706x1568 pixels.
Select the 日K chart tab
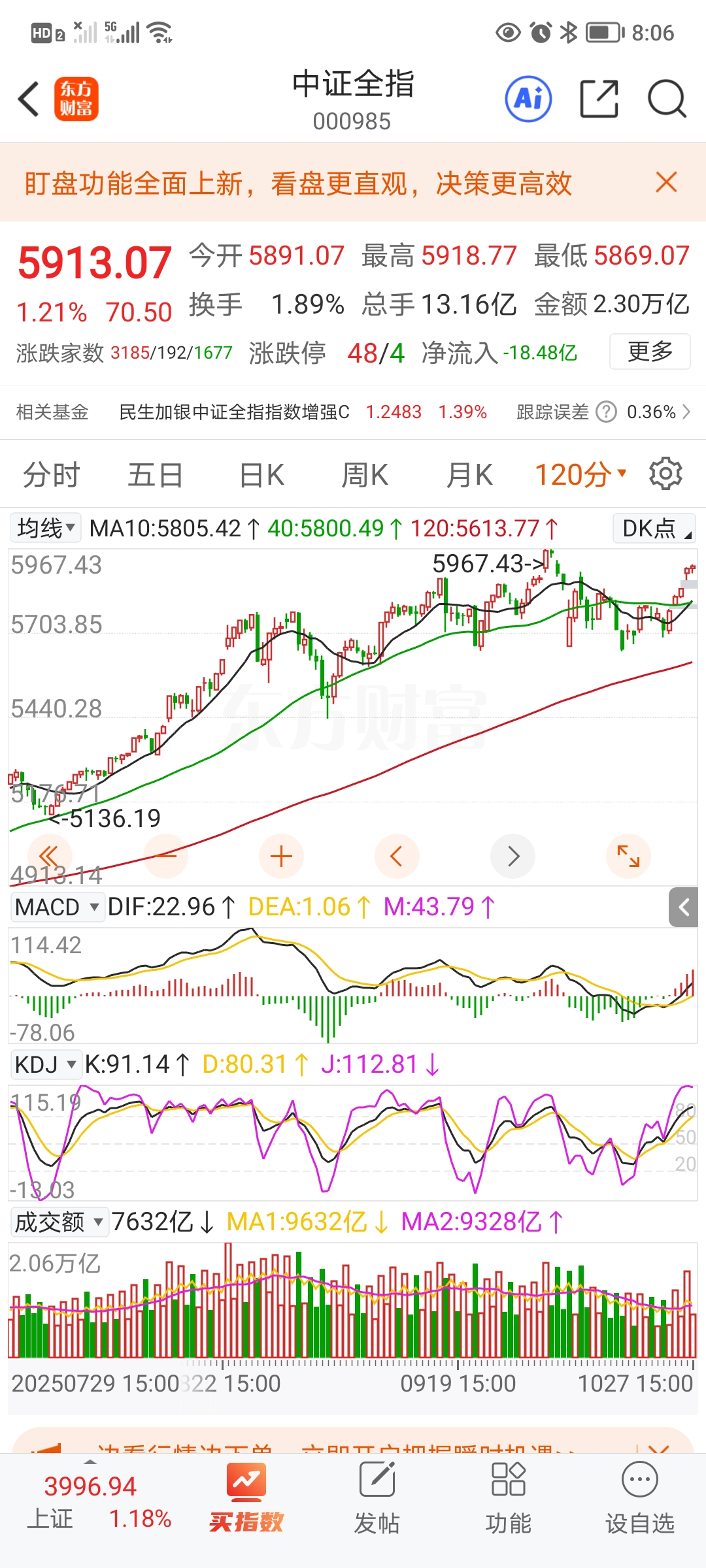(x=261, y=475)
